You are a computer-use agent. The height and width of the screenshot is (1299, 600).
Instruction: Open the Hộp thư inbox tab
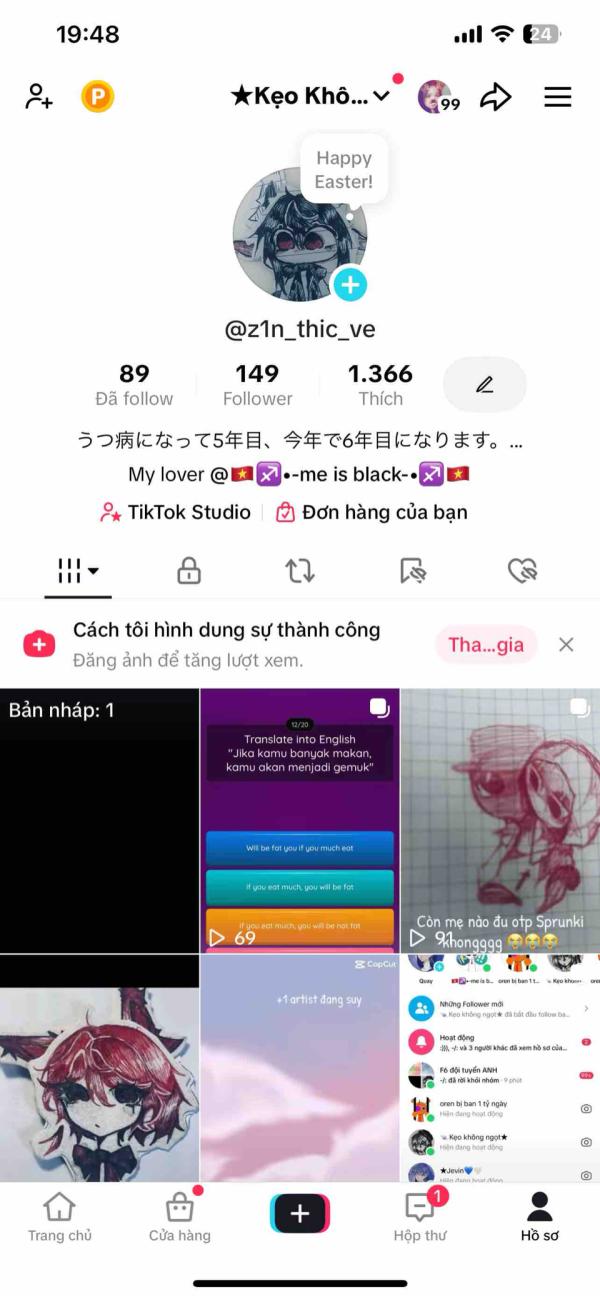click(420, 1217)
